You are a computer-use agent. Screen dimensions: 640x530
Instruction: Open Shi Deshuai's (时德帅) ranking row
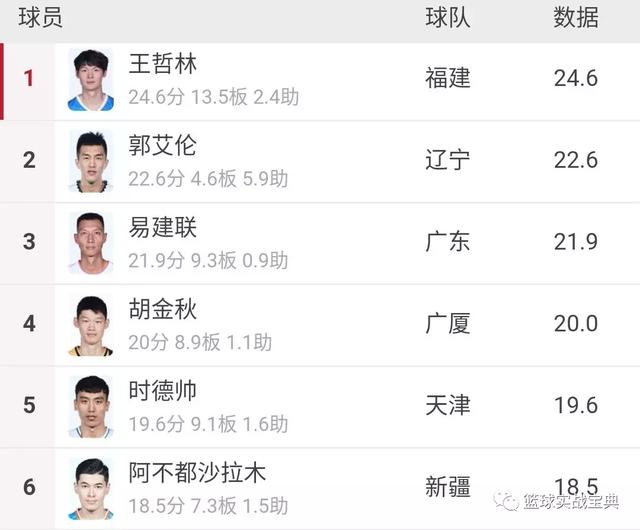[163, 393]
